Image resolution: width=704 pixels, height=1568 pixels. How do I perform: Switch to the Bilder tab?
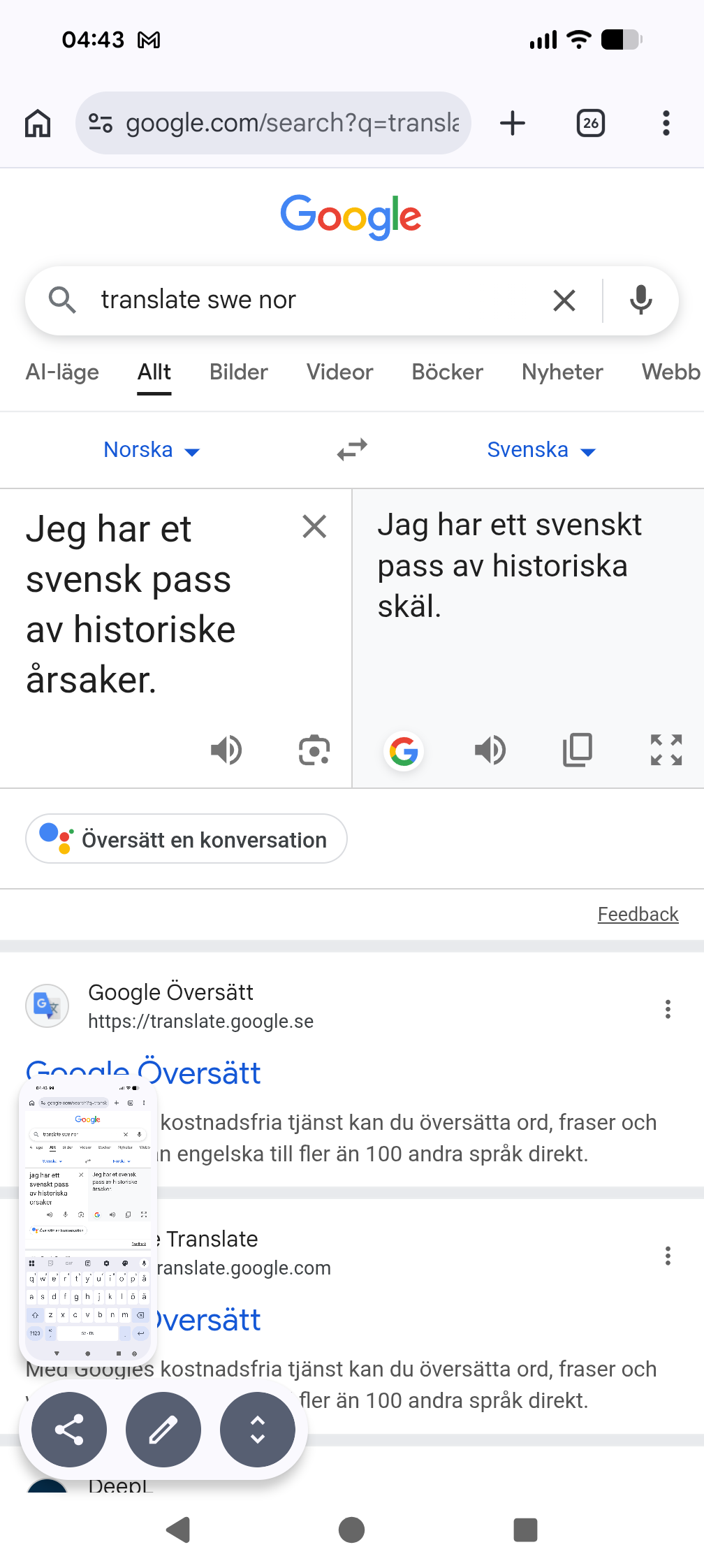point(238,372)
